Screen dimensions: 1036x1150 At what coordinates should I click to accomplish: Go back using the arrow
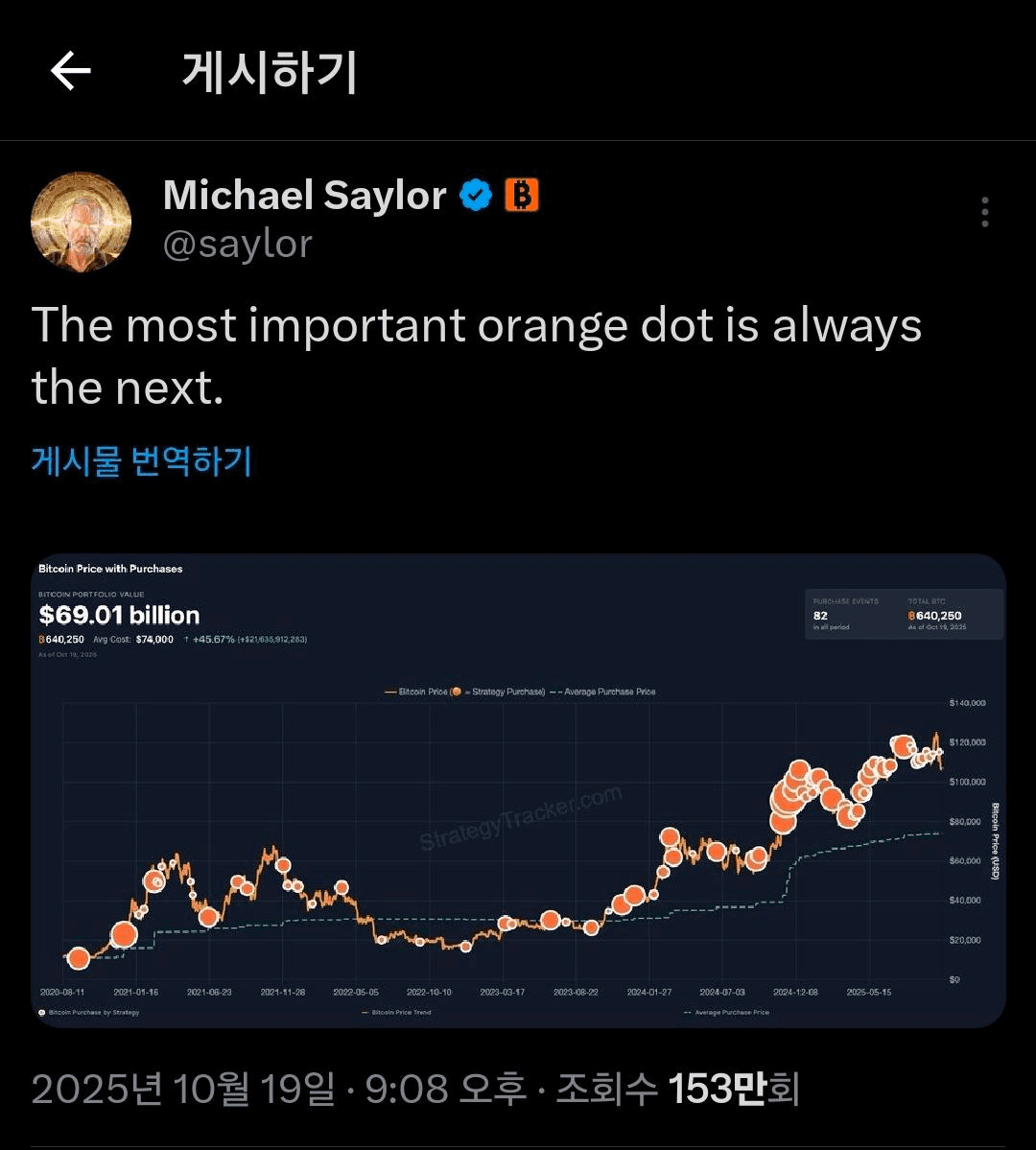pos(70,72)
